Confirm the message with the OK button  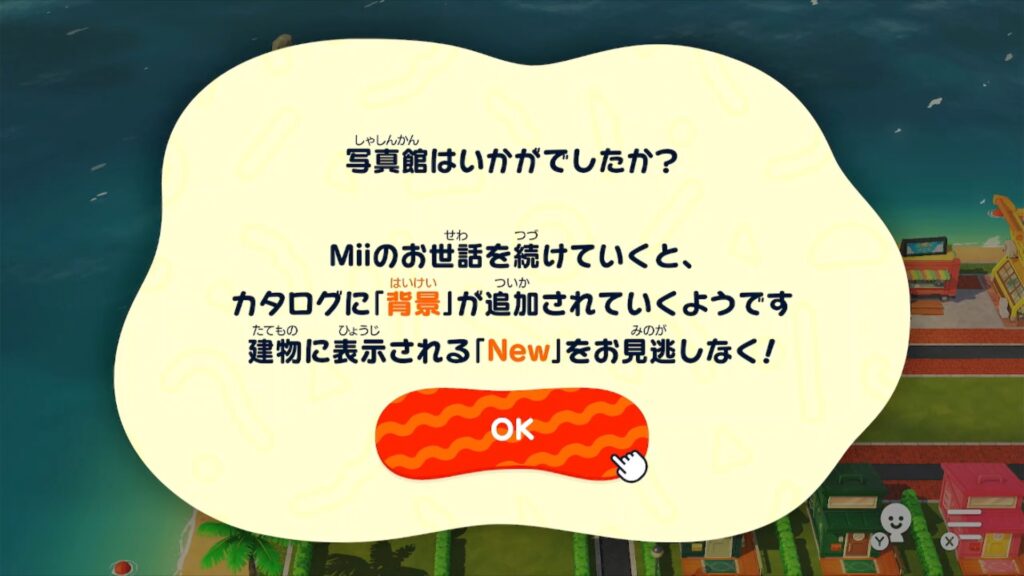tap(512, 430)
